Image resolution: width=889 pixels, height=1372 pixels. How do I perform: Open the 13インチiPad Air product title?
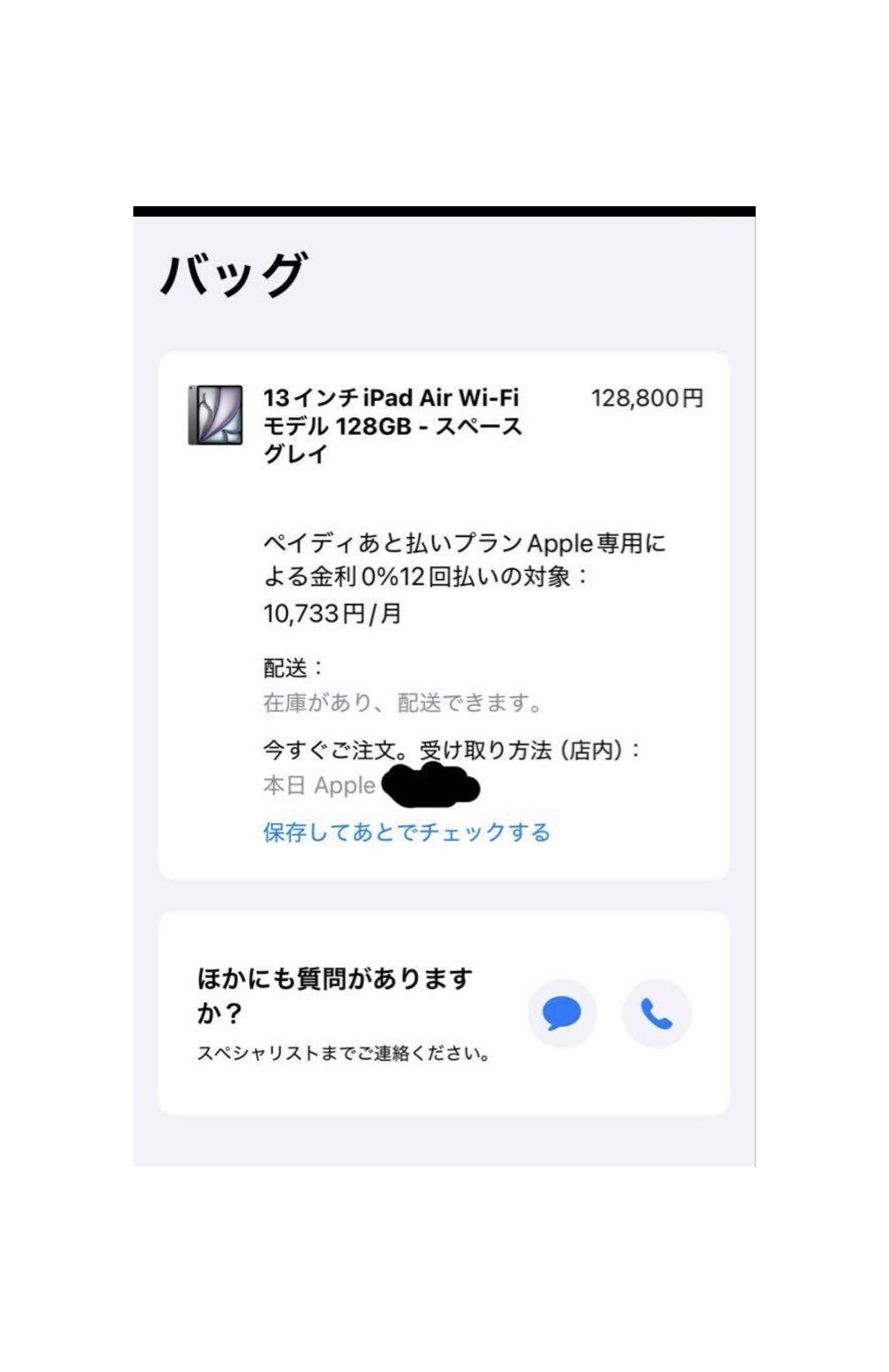coord(391,425)
